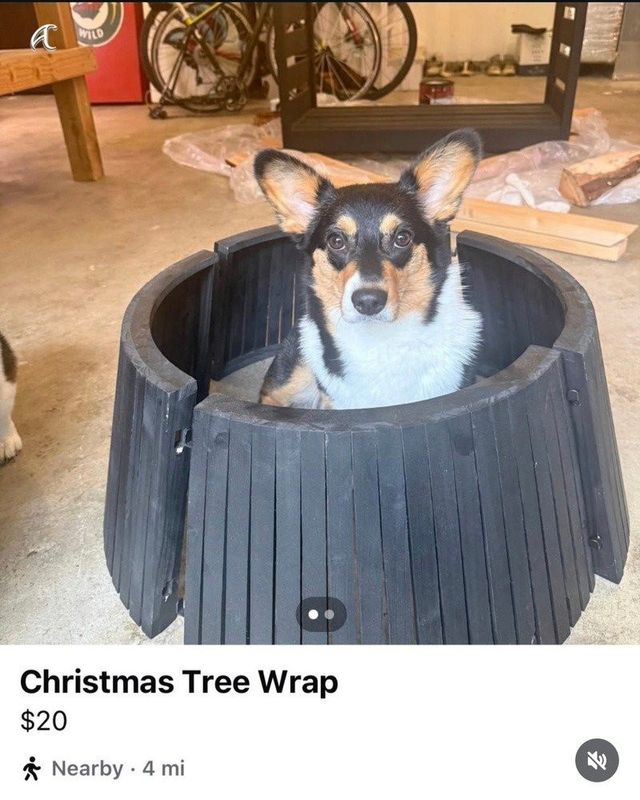Unmute the video sound

(597, 761)
